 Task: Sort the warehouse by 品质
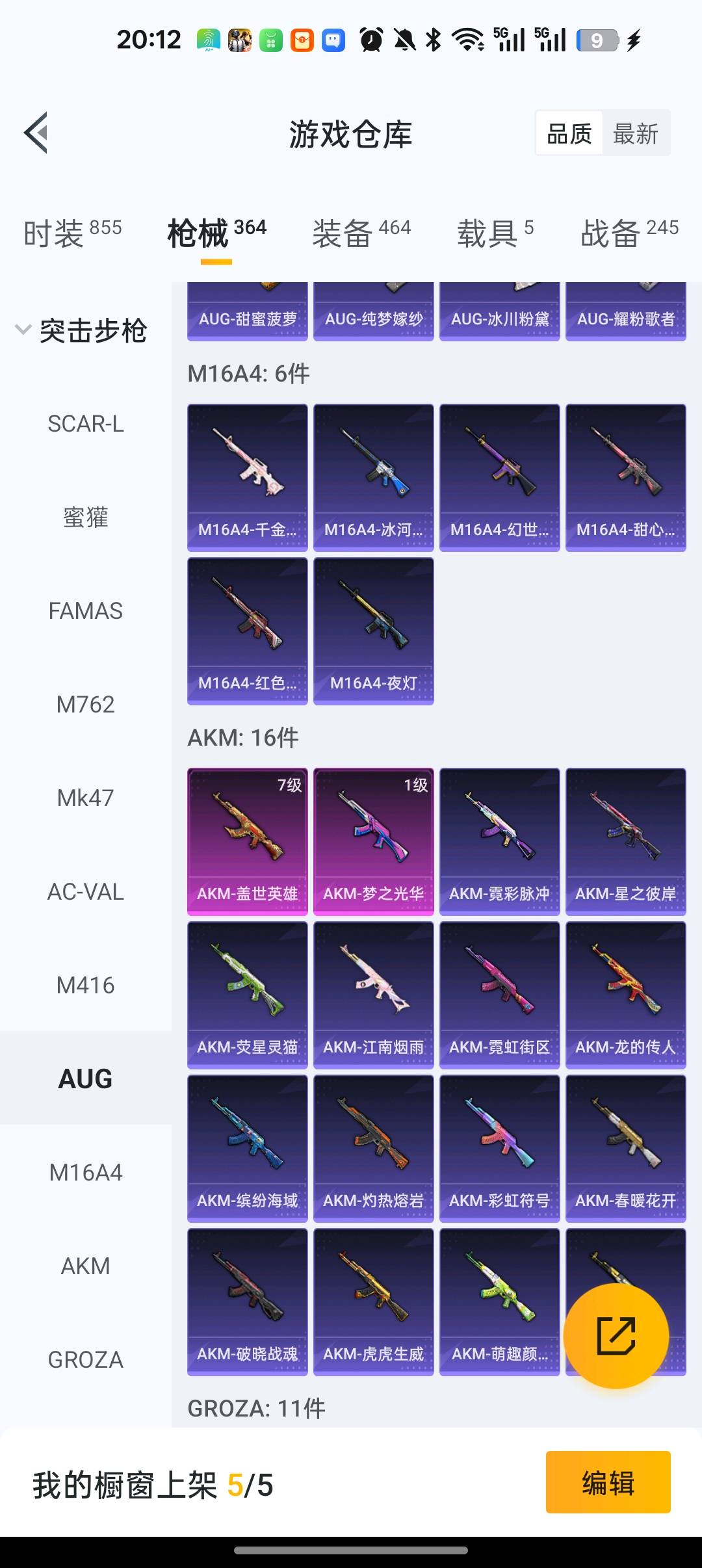(569, 134)
